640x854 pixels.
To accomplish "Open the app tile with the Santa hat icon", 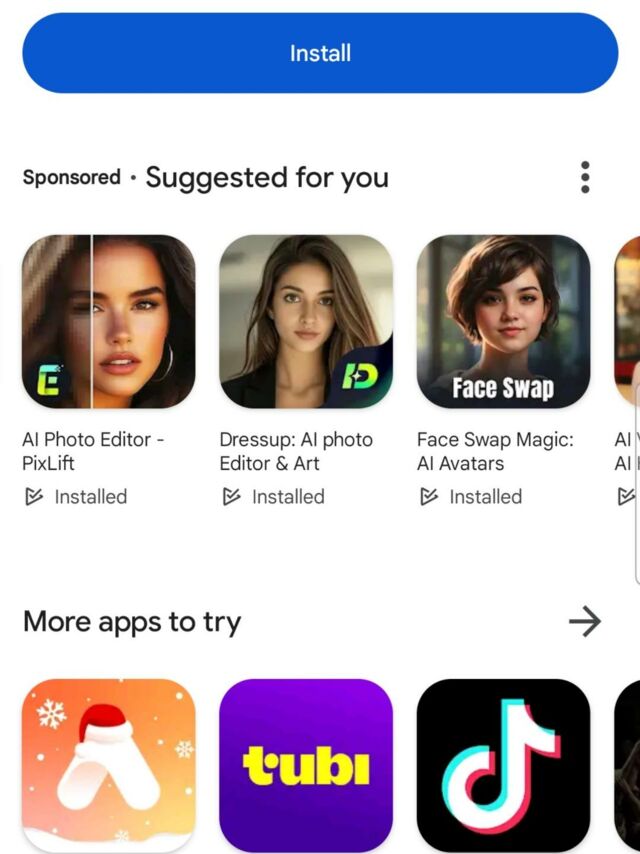I will coord(108,765).
